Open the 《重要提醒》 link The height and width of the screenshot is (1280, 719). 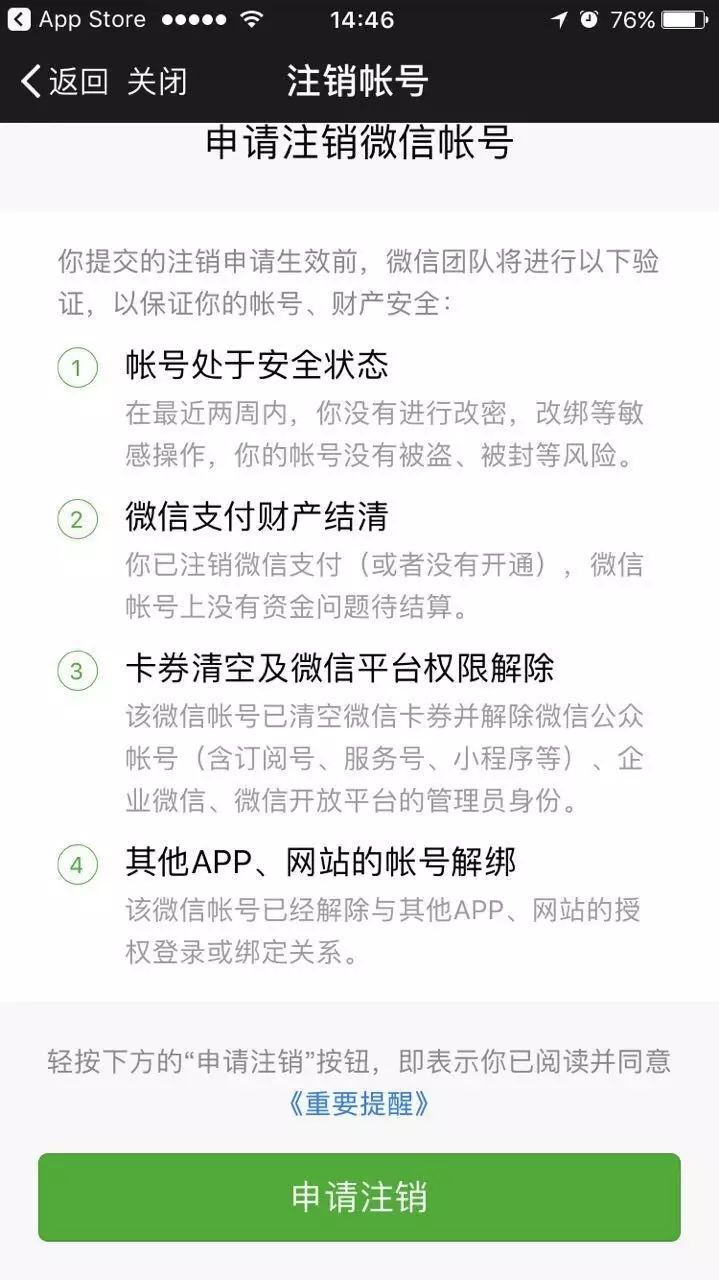pyautogui.click(x=359, y=1103)
